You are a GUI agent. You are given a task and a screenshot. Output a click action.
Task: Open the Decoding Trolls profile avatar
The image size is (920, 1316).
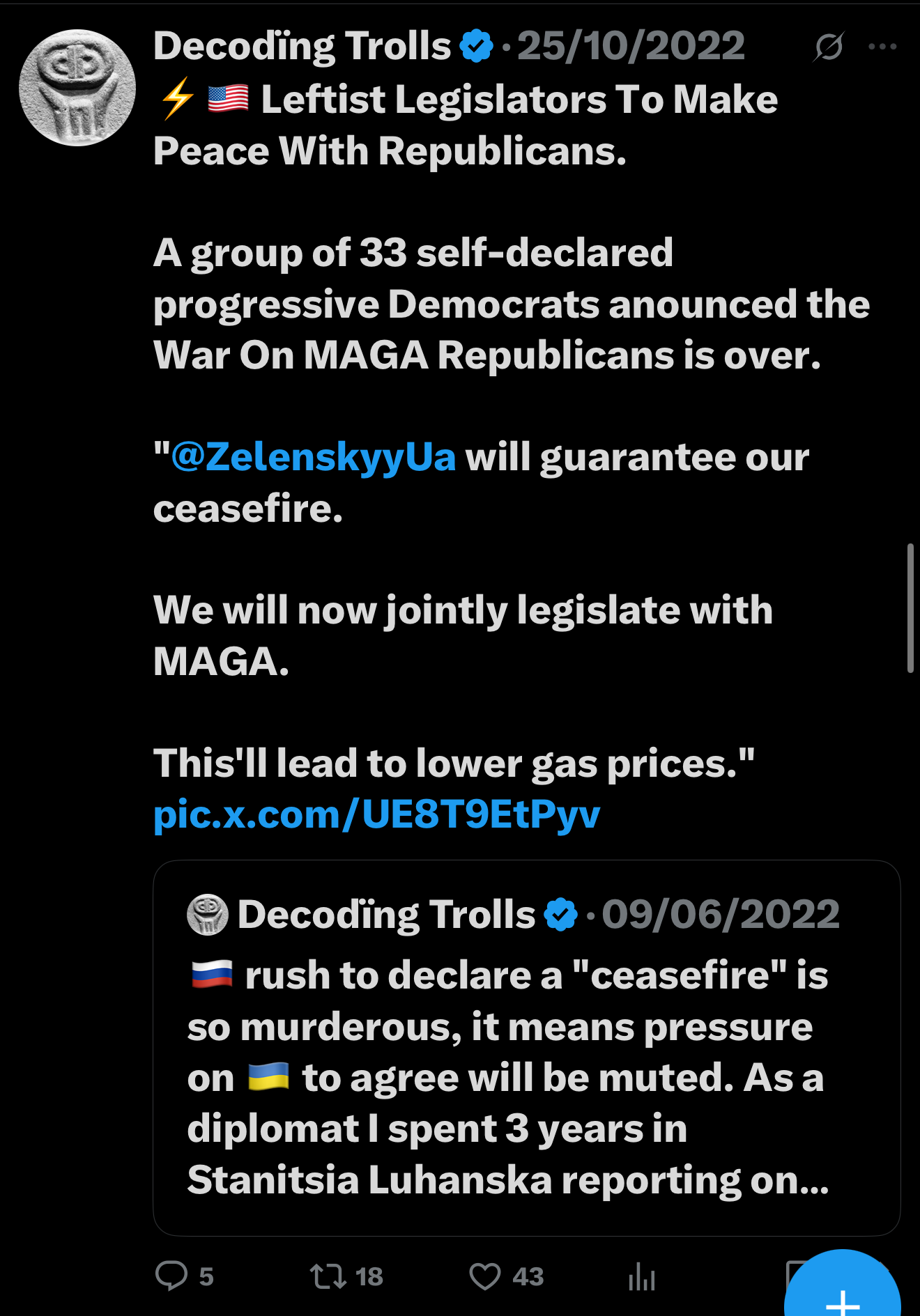pyautogui.click(x=77, y=88)
